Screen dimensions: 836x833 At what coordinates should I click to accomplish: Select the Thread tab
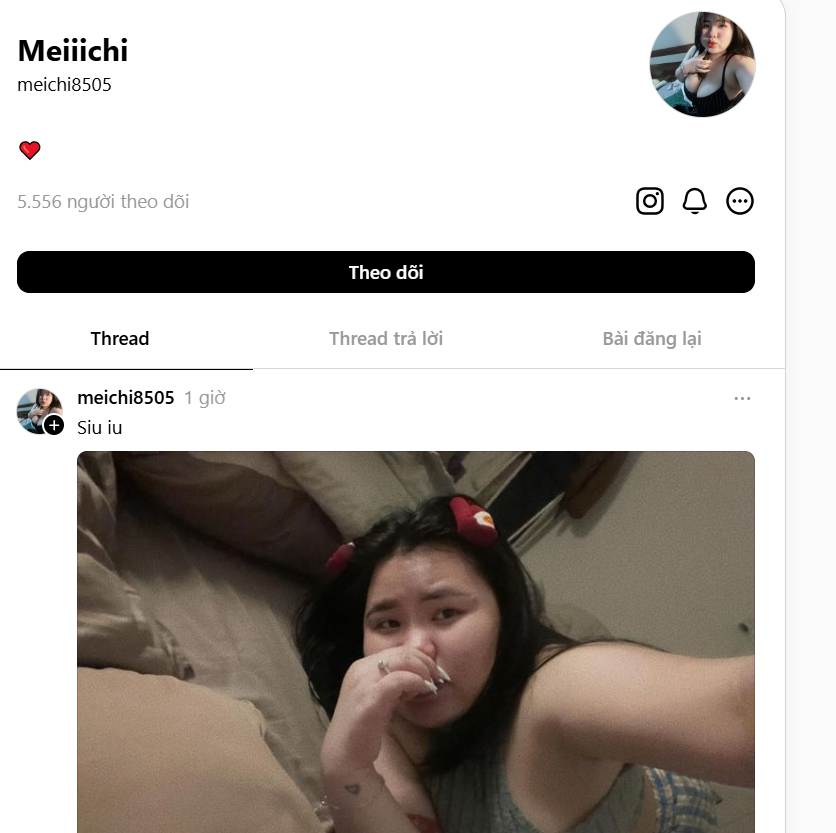click(x=120, y=338)
